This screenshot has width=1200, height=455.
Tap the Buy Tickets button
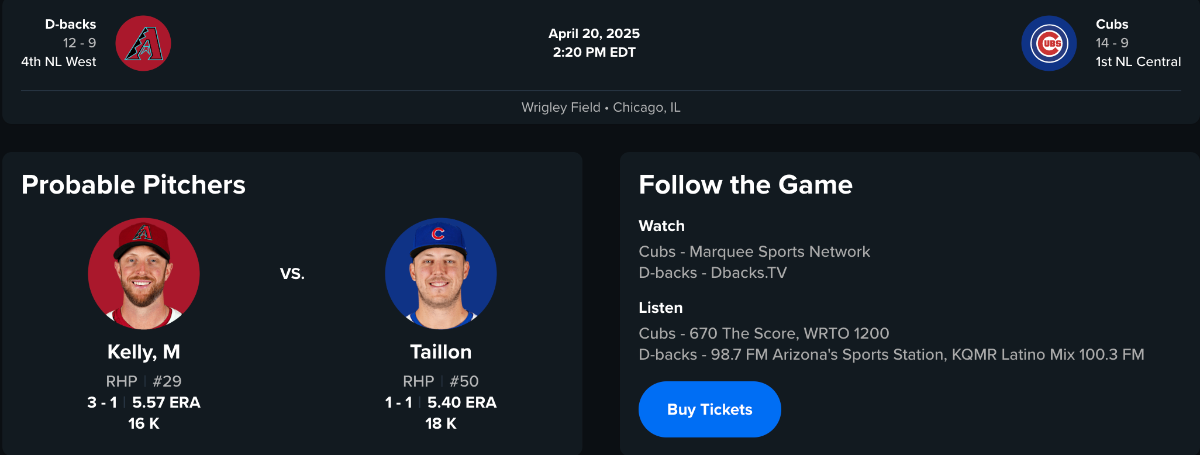[x=709, y=409]
